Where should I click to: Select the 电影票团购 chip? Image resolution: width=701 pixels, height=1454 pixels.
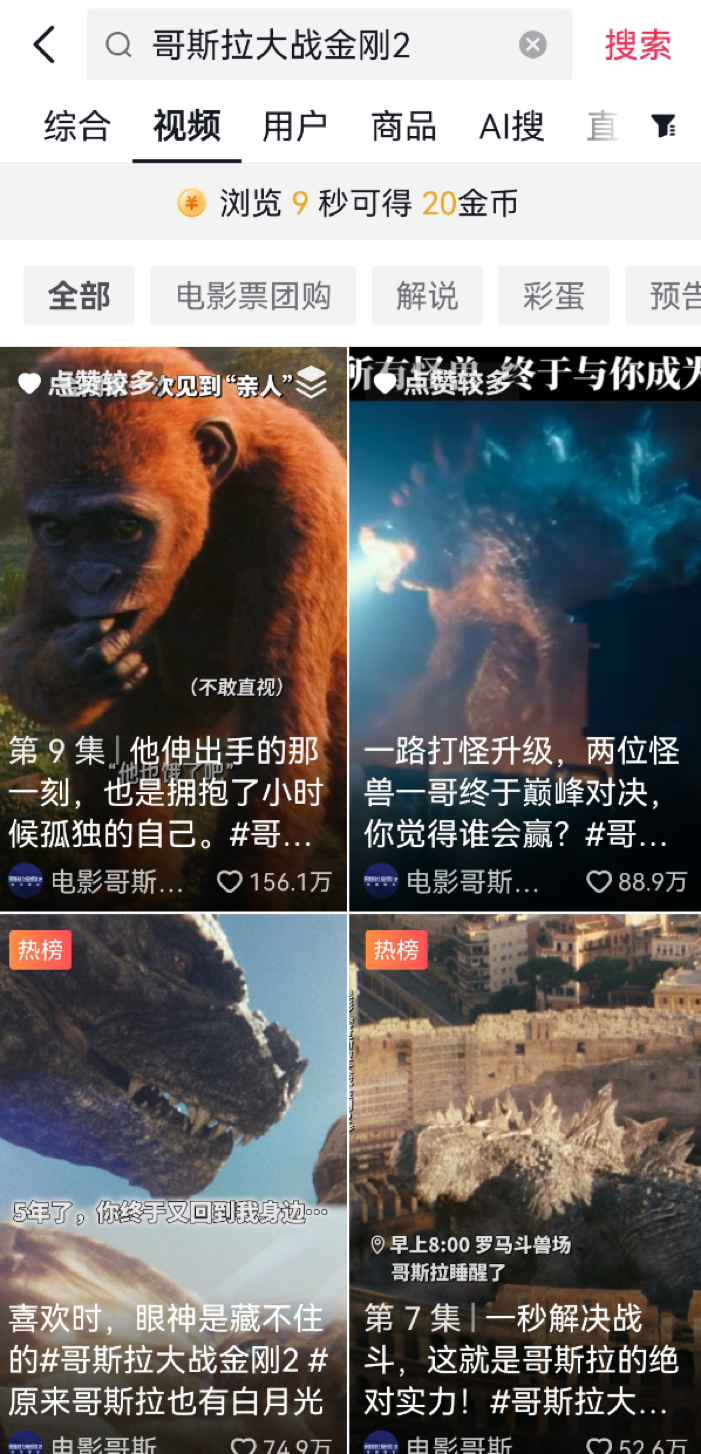click(x=253, y=296)
